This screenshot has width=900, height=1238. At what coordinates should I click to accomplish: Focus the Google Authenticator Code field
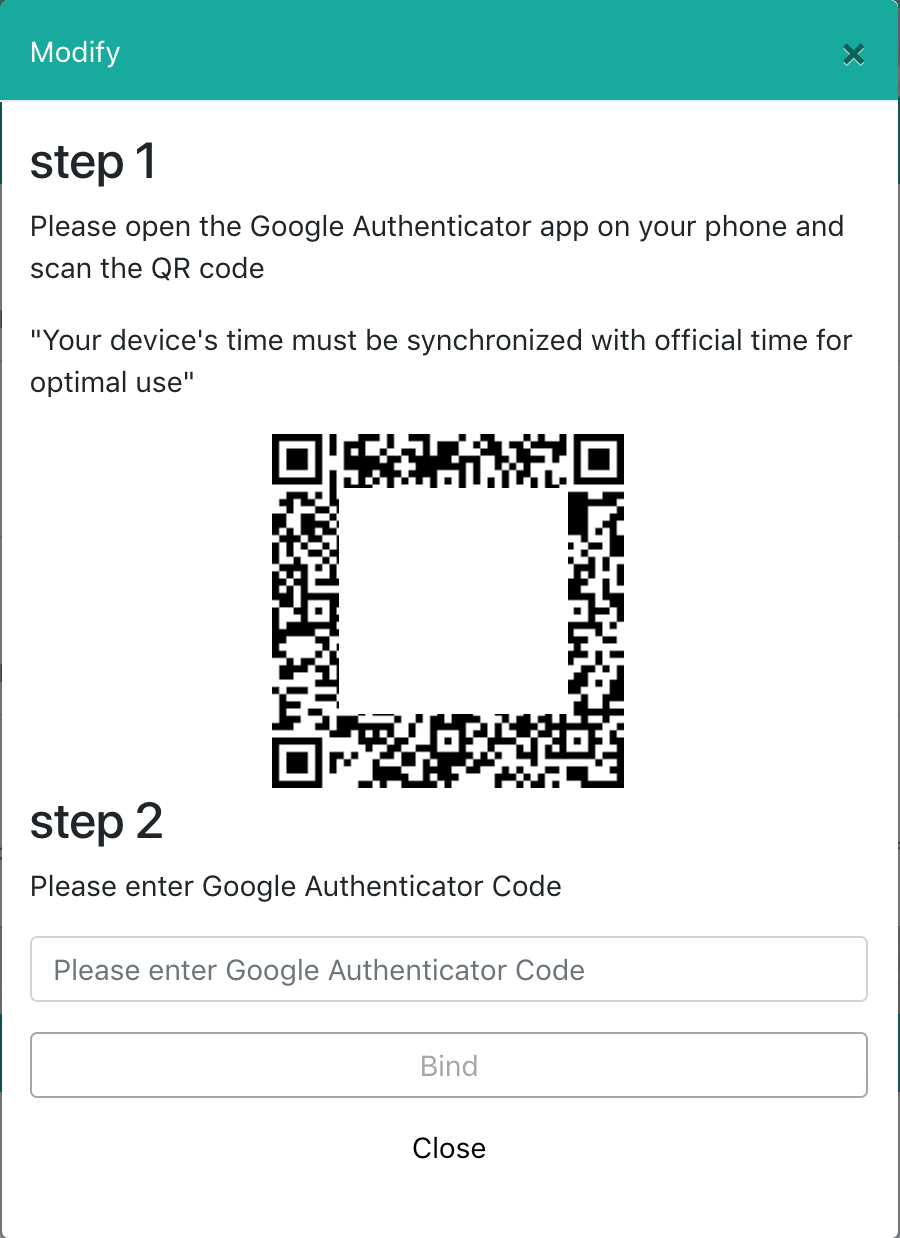tap(448, 969)
